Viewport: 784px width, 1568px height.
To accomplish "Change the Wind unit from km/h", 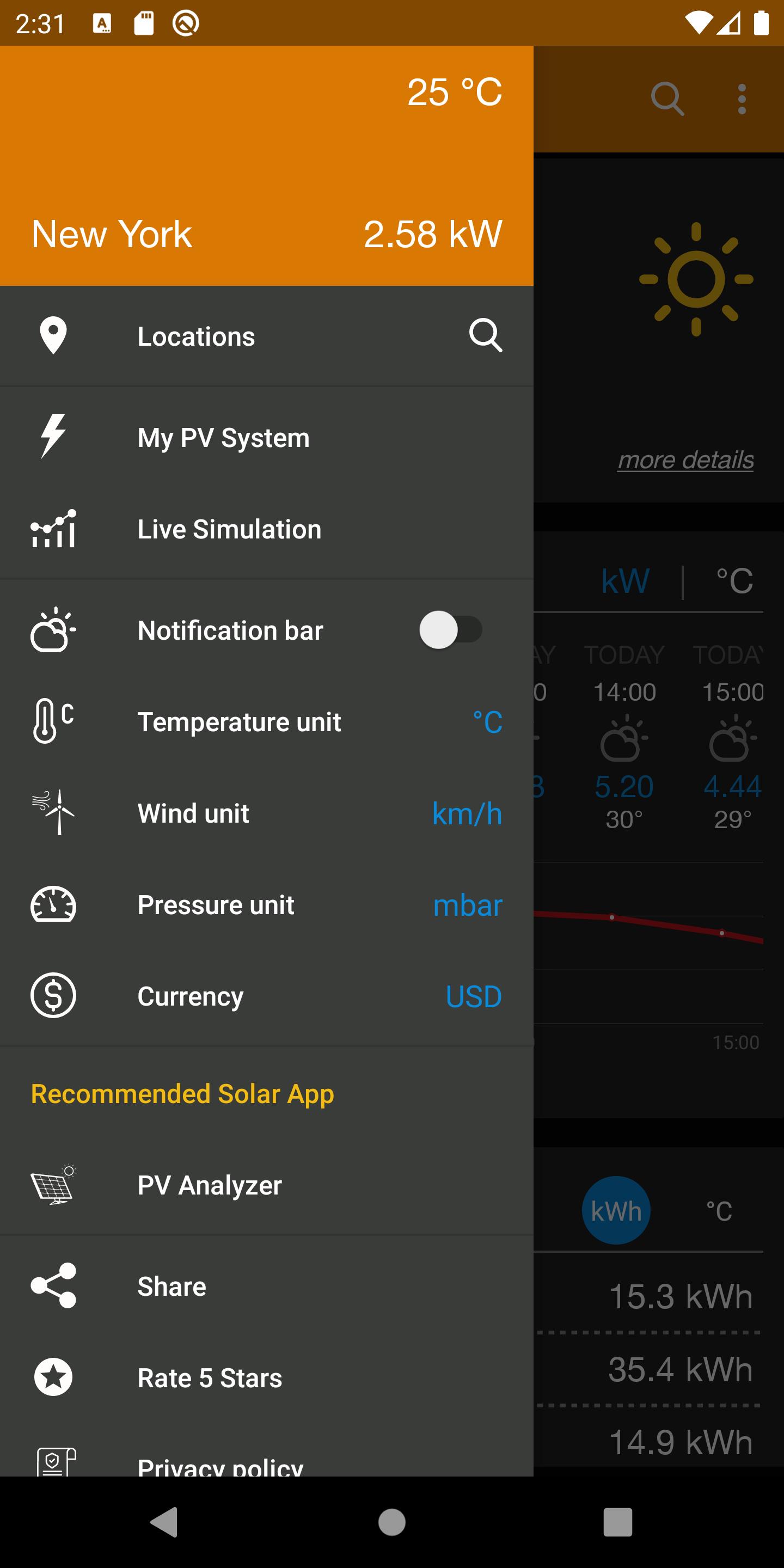I will 267,813.
